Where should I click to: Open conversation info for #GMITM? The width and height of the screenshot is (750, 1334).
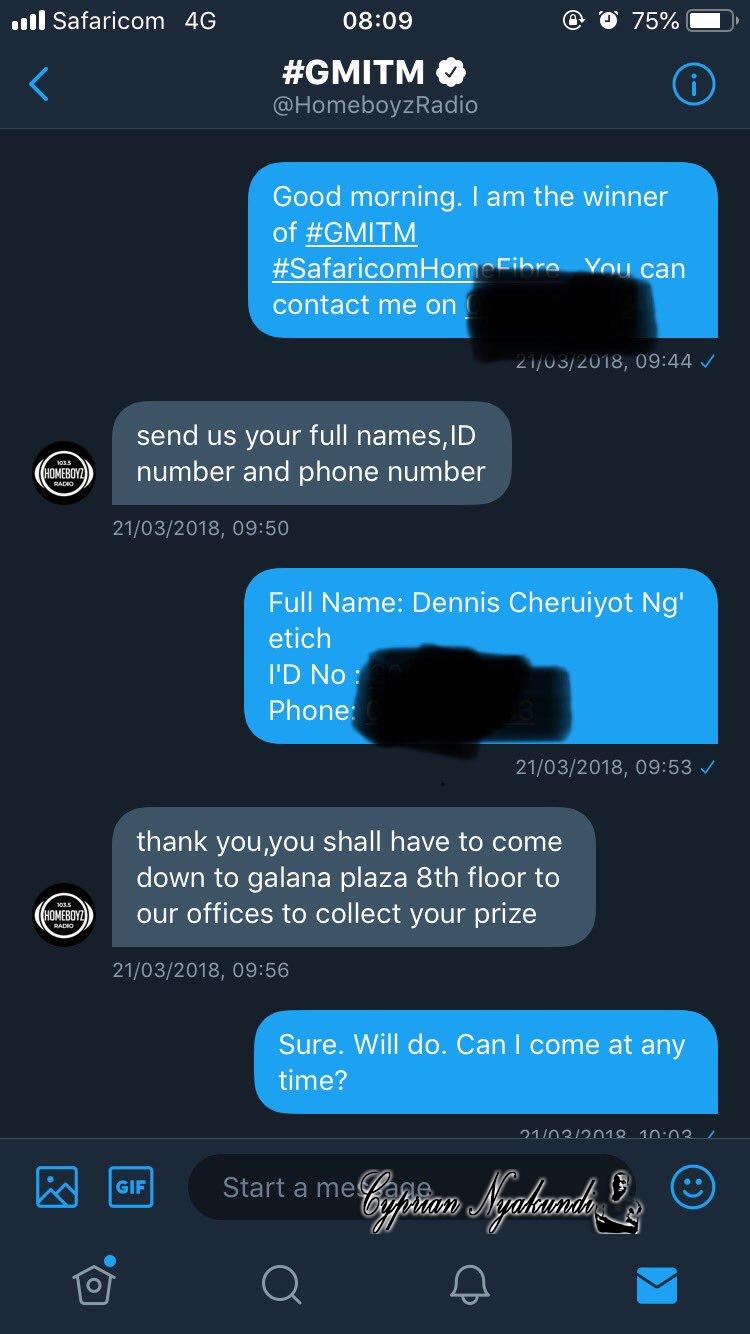click(693, 86)
